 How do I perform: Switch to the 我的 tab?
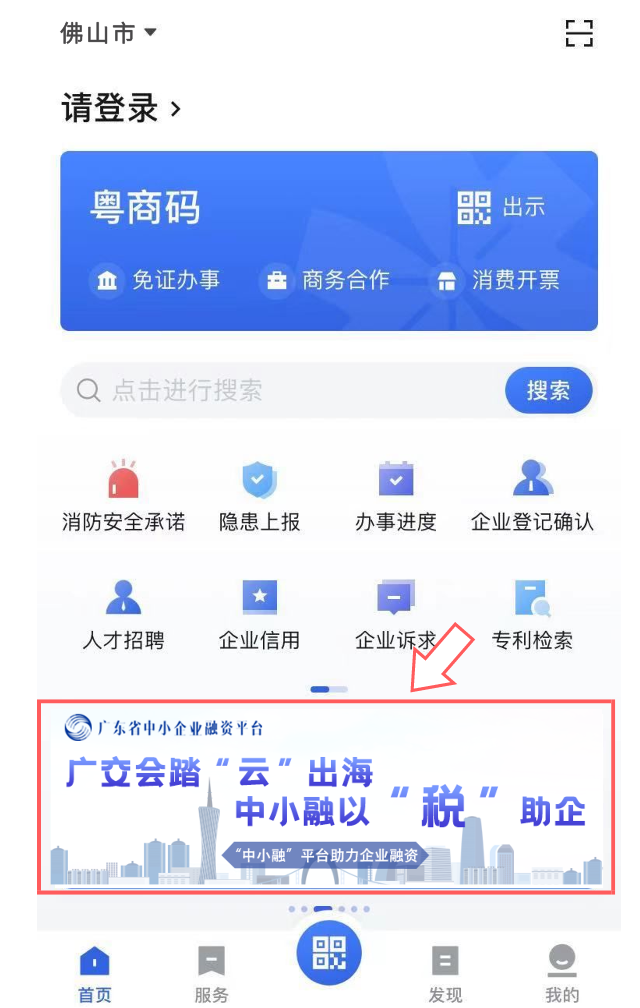pos(562,973)
